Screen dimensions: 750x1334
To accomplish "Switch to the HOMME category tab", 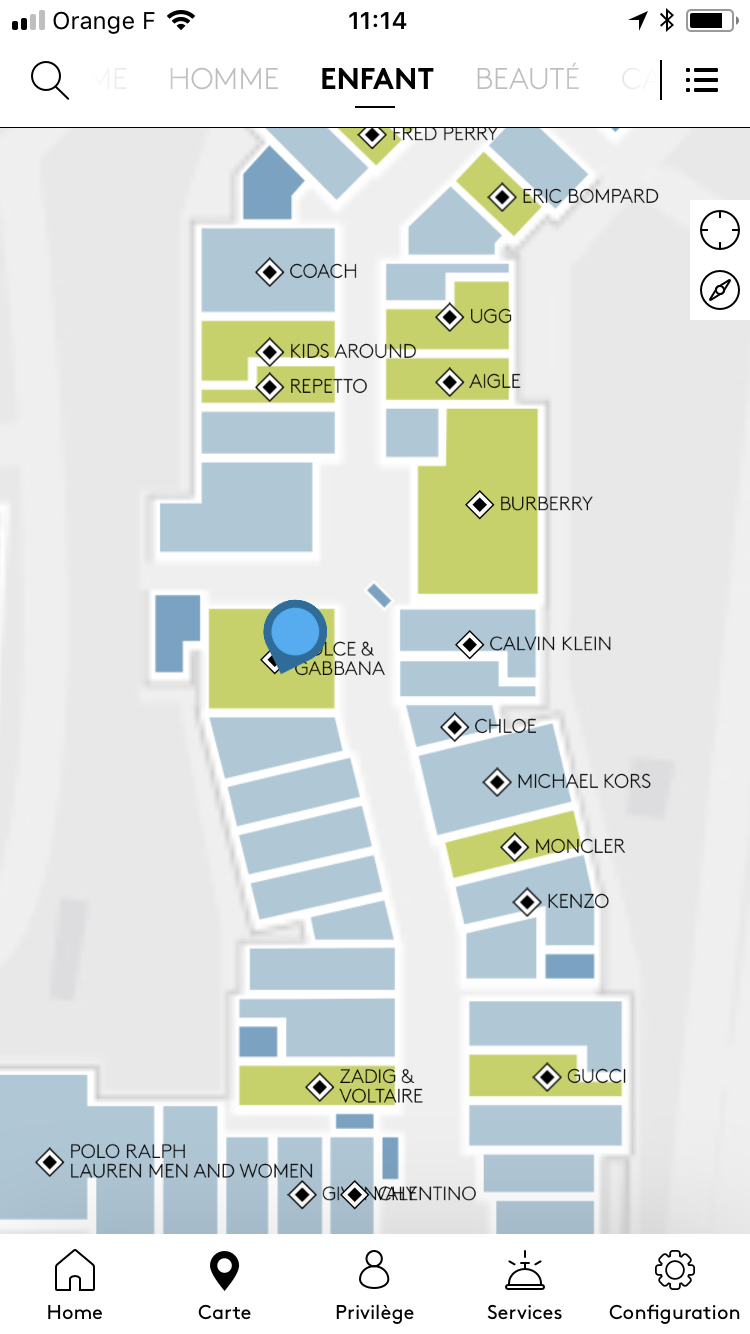I will point(223,79).
